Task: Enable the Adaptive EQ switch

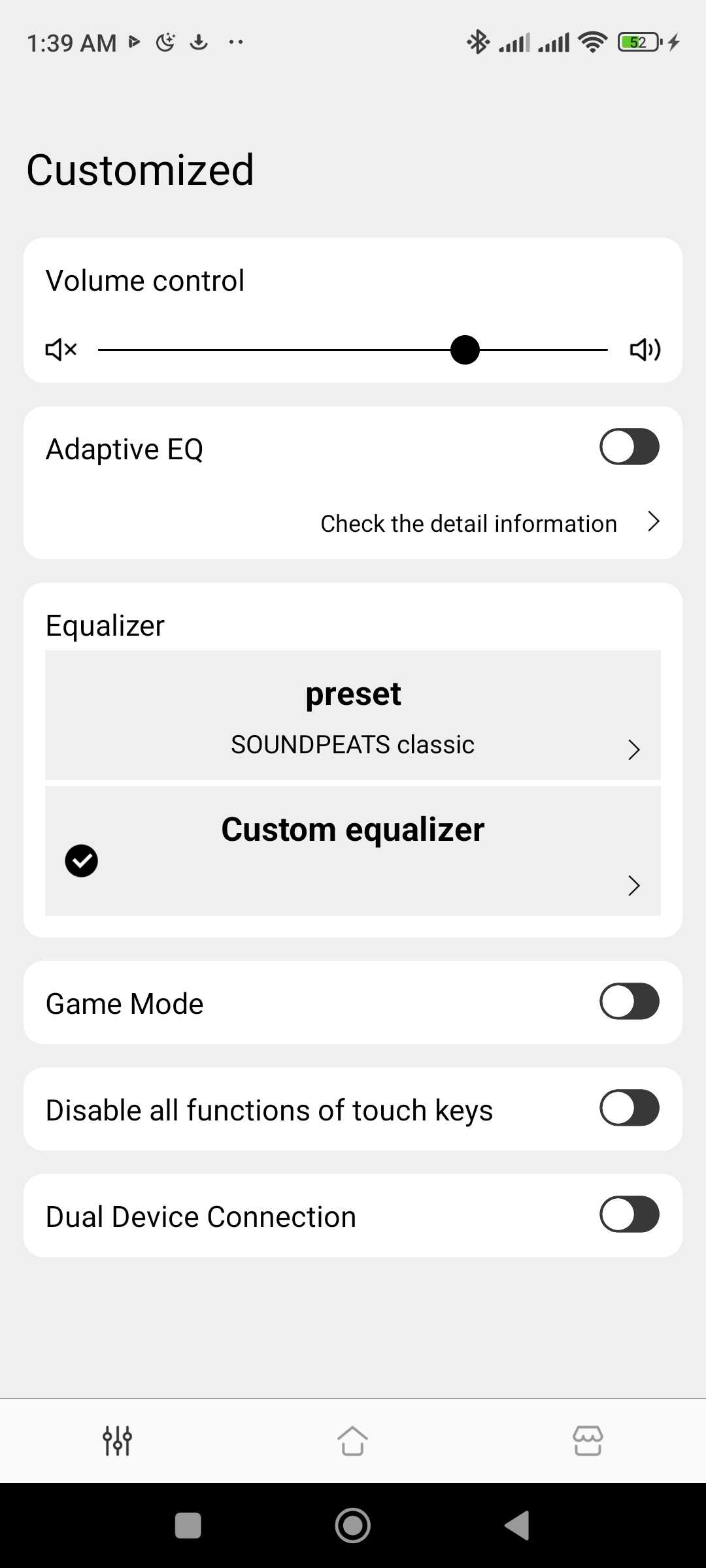Action: [x=629, y=447]
